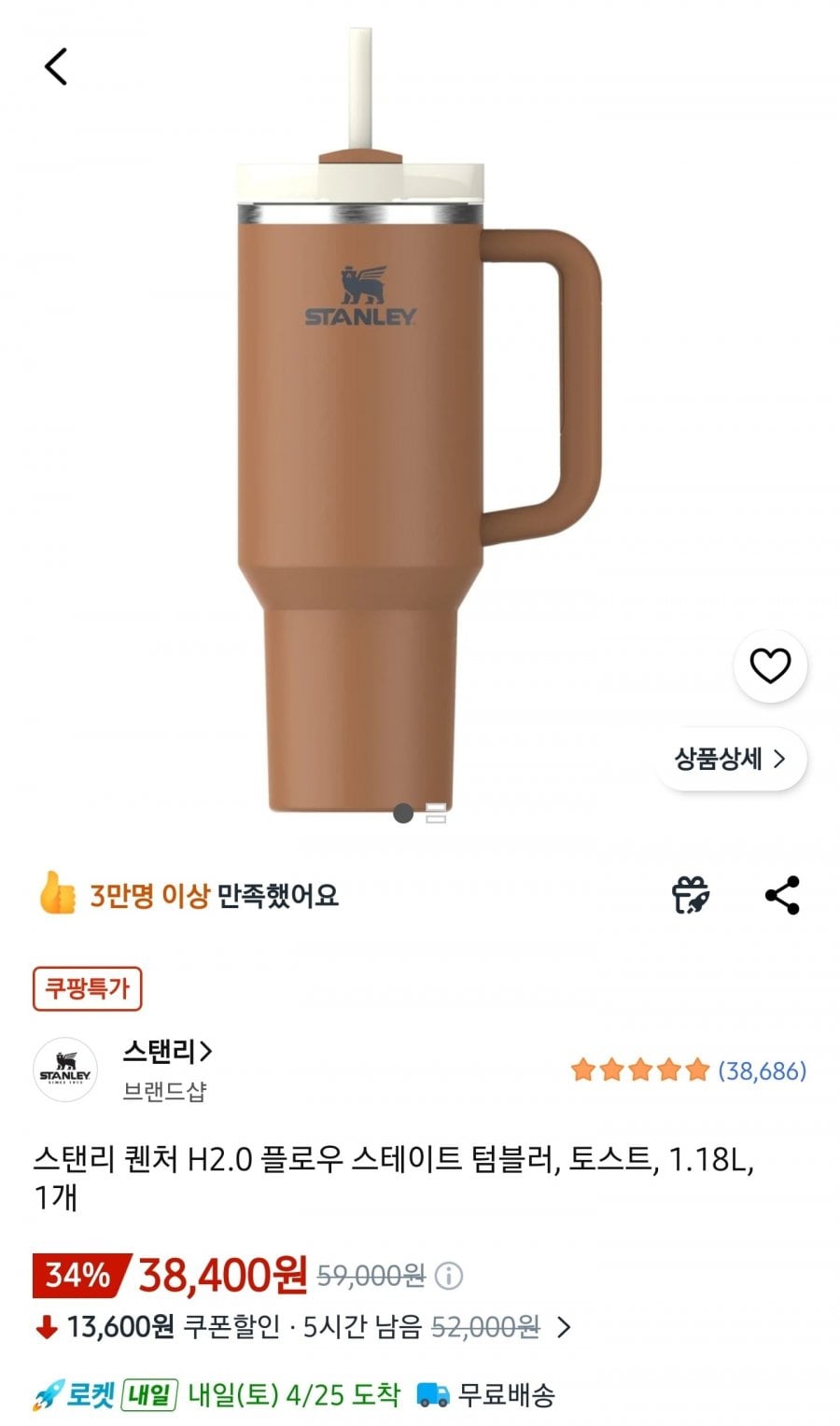This screenshot has width=840, height=1426.
Task: Show original price info icon
Action: [x=449, y=1276]
